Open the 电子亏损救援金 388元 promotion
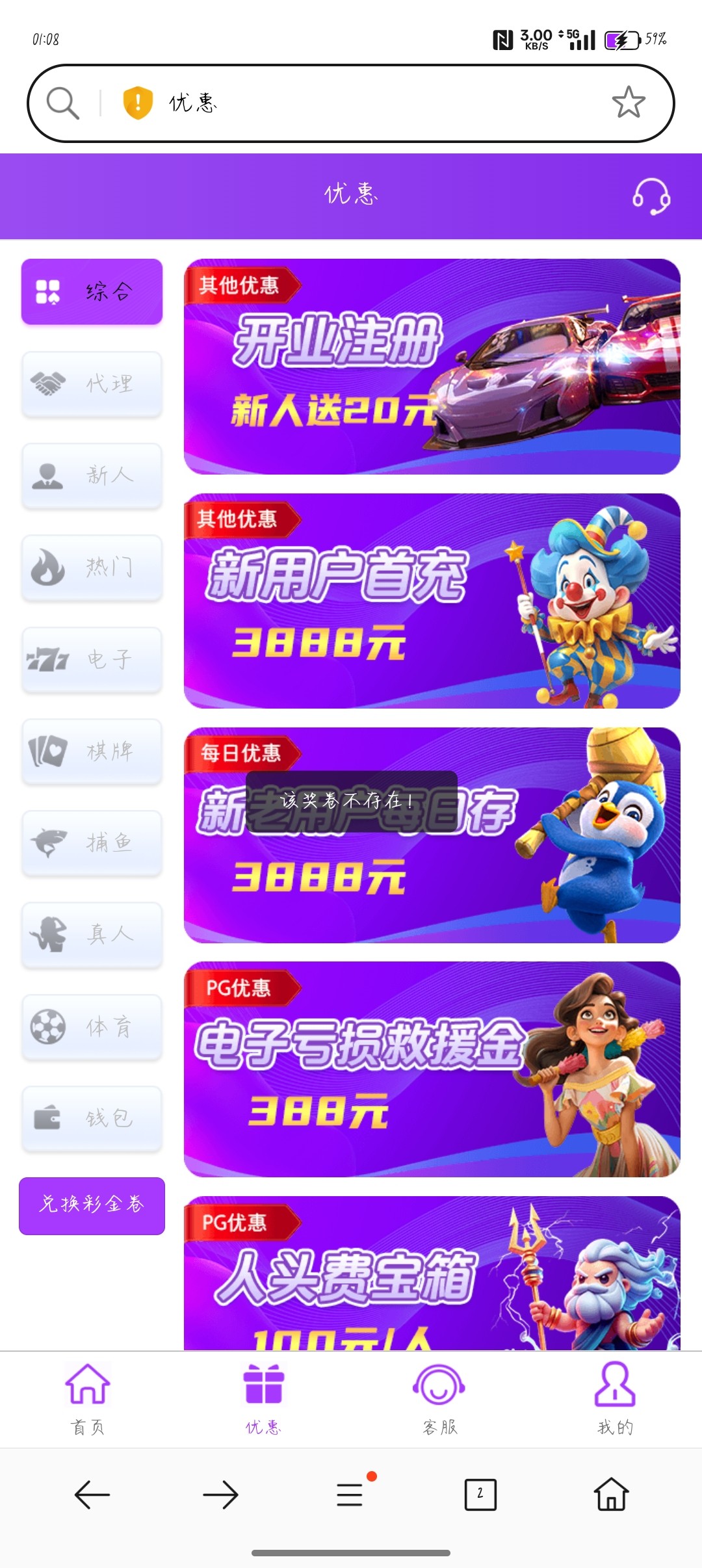The width and height of the screenshot is (702, 1568). coord(432,1069)
